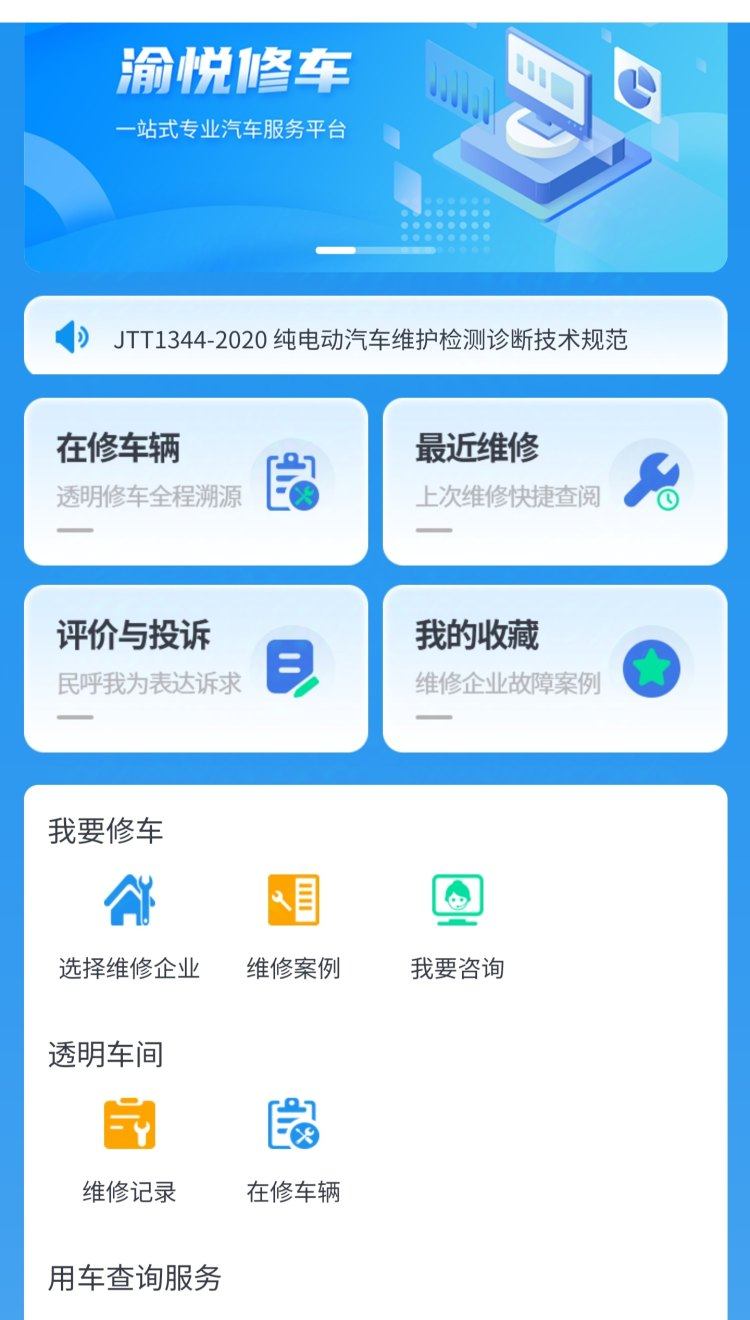Open 维修案例
Screen dimensions: 750x1320
[293, 925]
